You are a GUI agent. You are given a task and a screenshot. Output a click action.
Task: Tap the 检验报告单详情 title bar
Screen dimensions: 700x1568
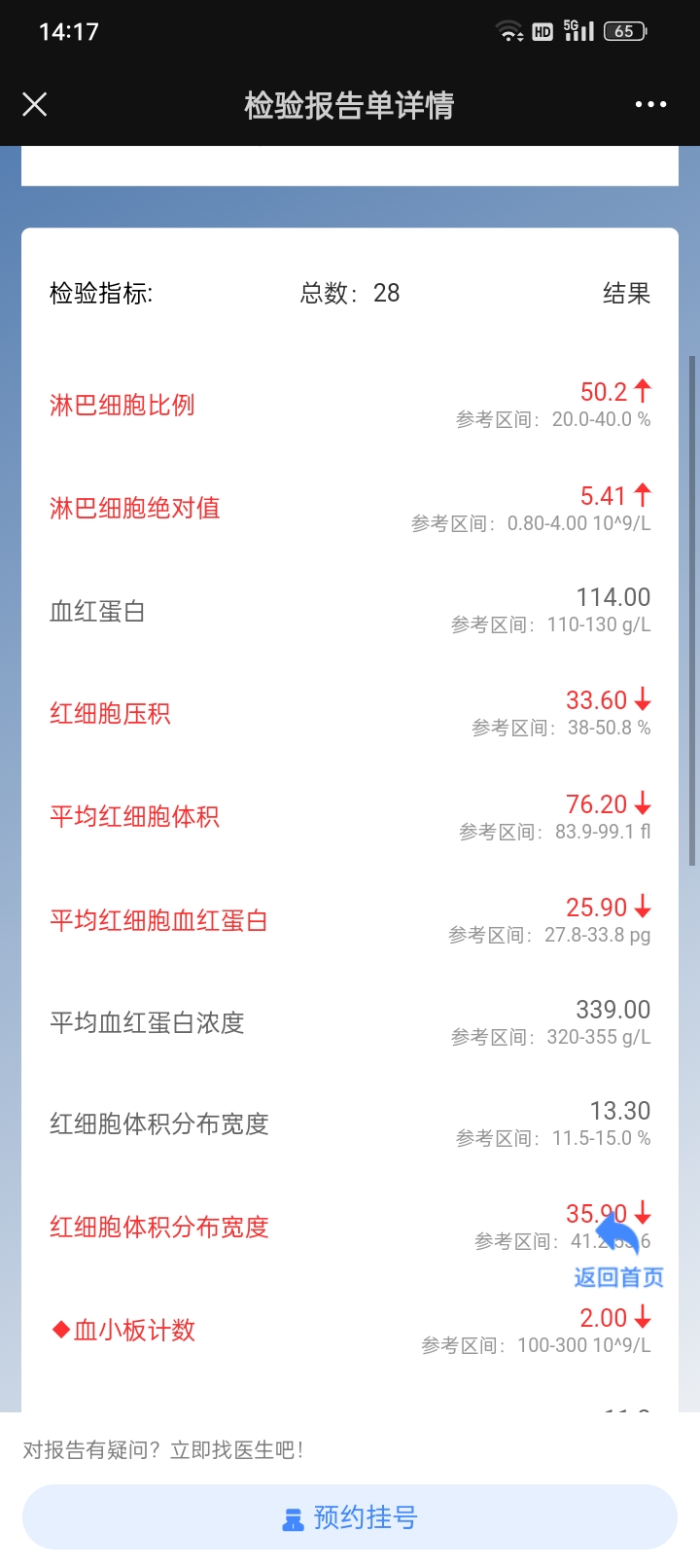(350, 104)
